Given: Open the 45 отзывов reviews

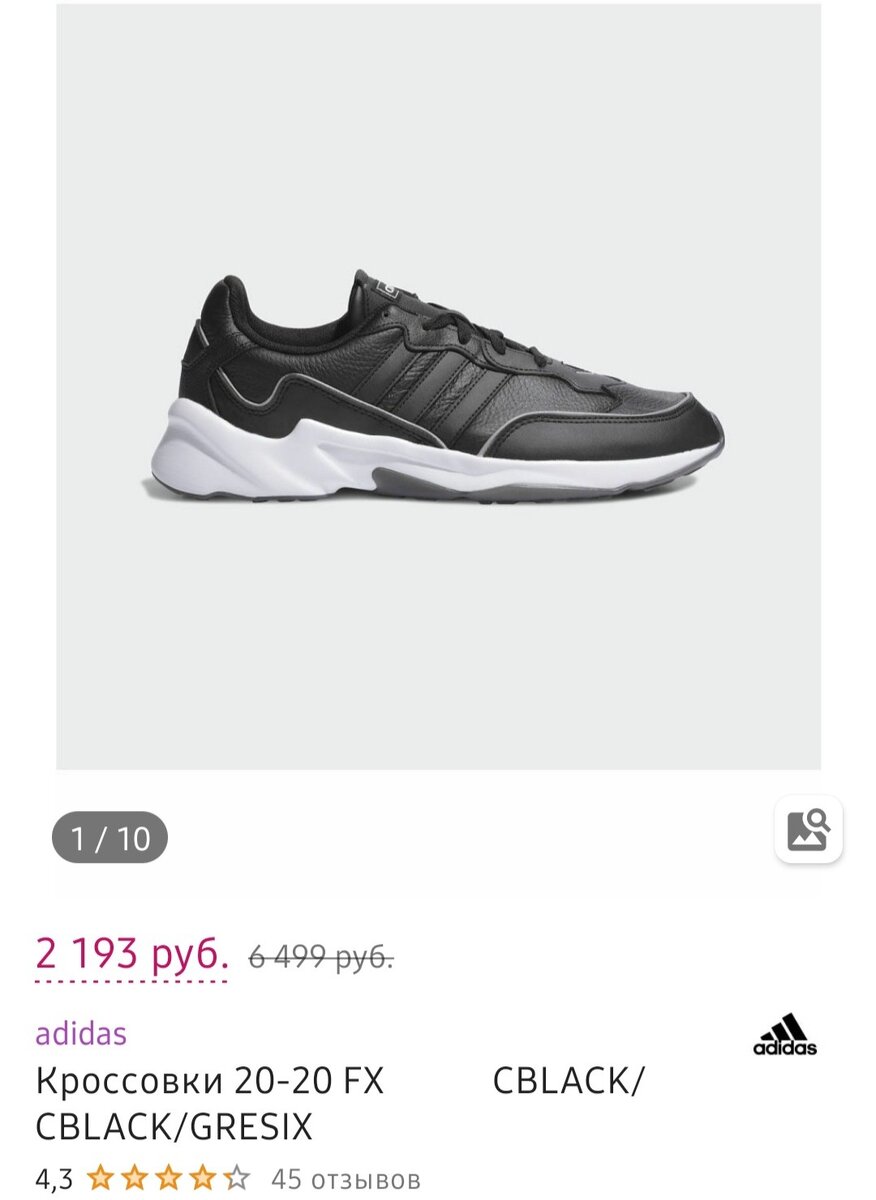Looking at the screenshot, I should [x=346, y=1179].
